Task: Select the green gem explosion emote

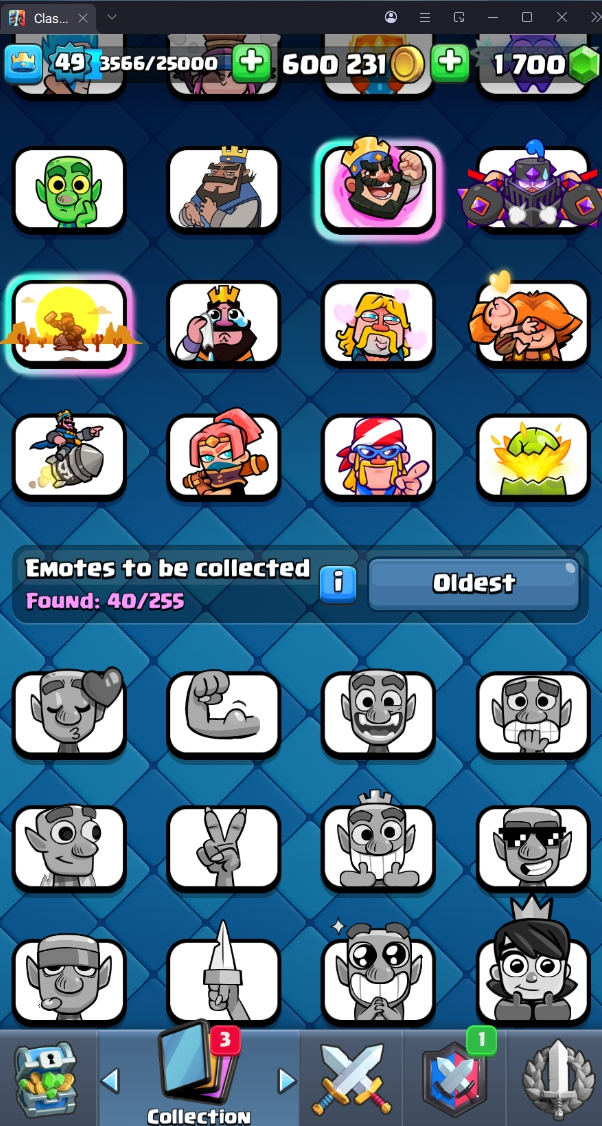Action: click(532, 457)
